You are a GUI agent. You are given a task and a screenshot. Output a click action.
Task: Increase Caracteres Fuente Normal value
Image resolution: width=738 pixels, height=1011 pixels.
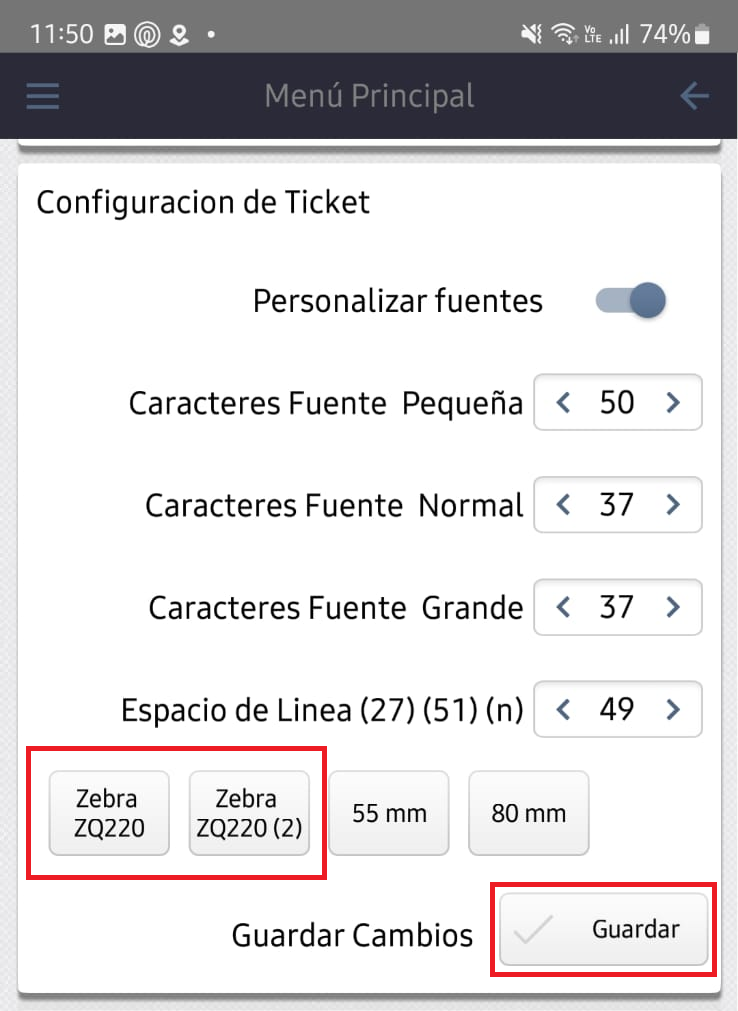674,505
